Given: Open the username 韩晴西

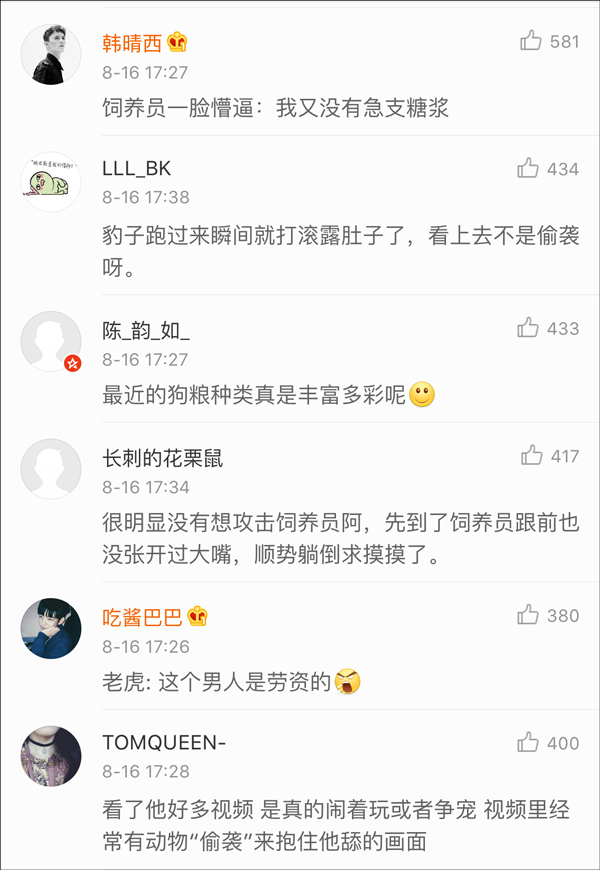Looking at the screenshot, I should pyautogui.click(x=131, y=42).
